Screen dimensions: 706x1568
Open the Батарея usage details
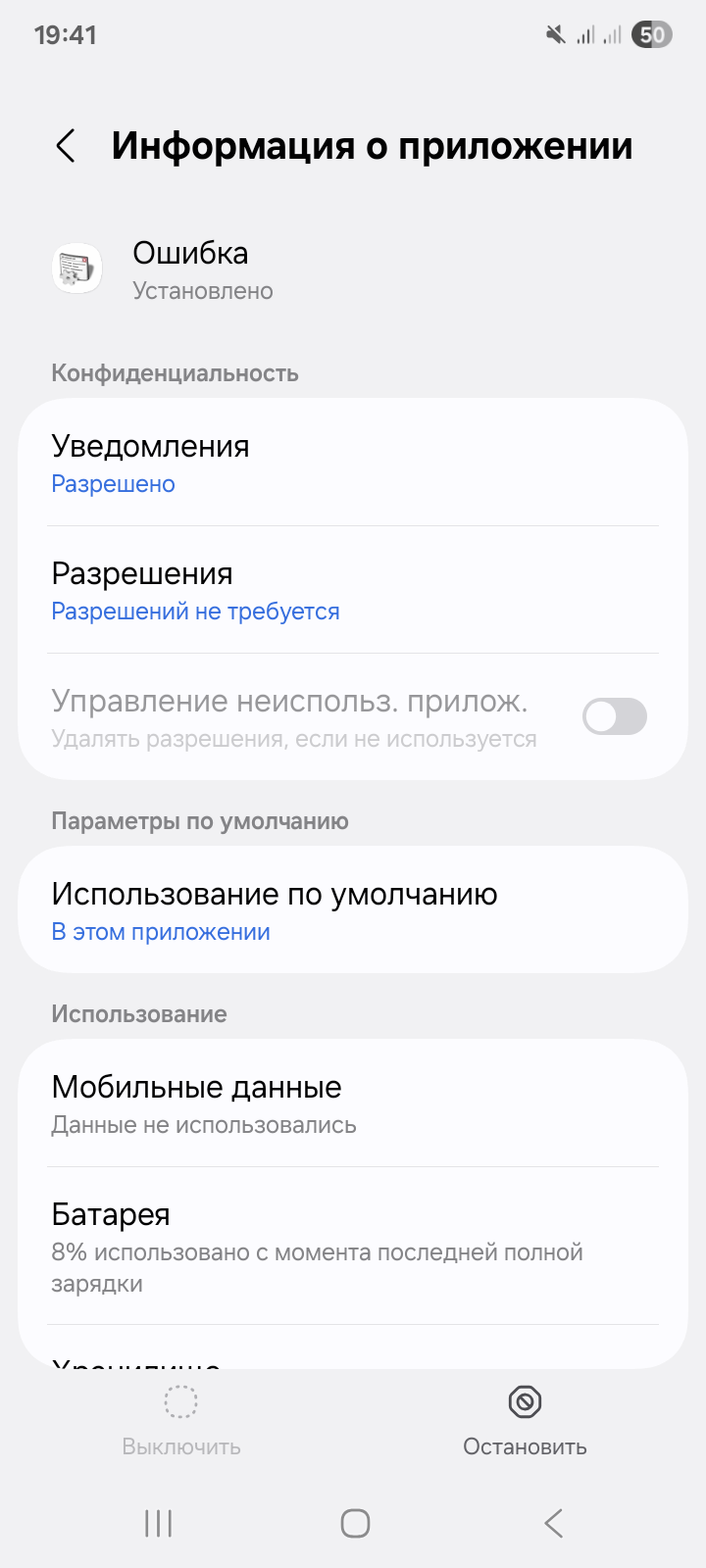[x=353, y=1245]
